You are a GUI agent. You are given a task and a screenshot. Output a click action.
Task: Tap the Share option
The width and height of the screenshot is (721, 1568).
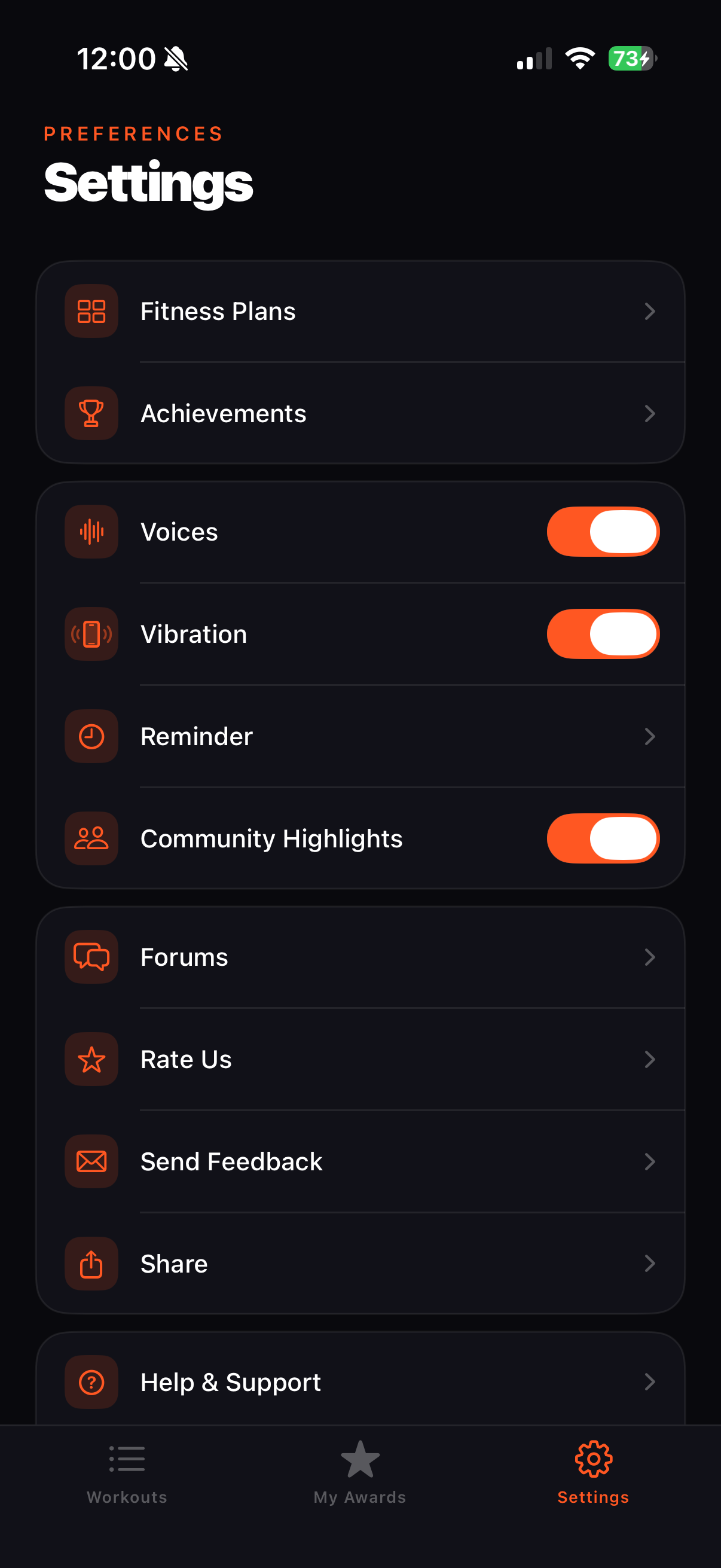click(360, 1264)
